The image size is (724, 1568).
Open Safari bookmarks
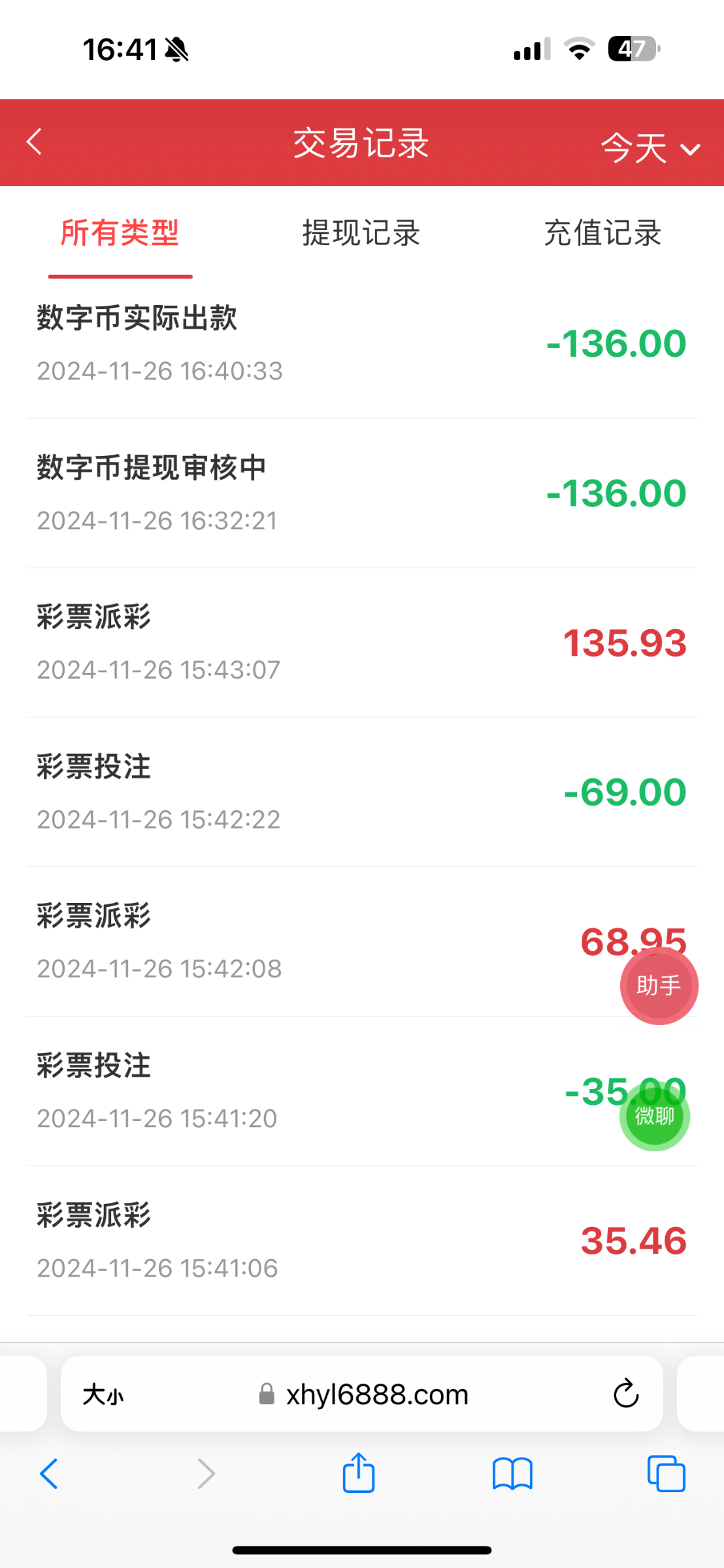[x=512, y=1474]
